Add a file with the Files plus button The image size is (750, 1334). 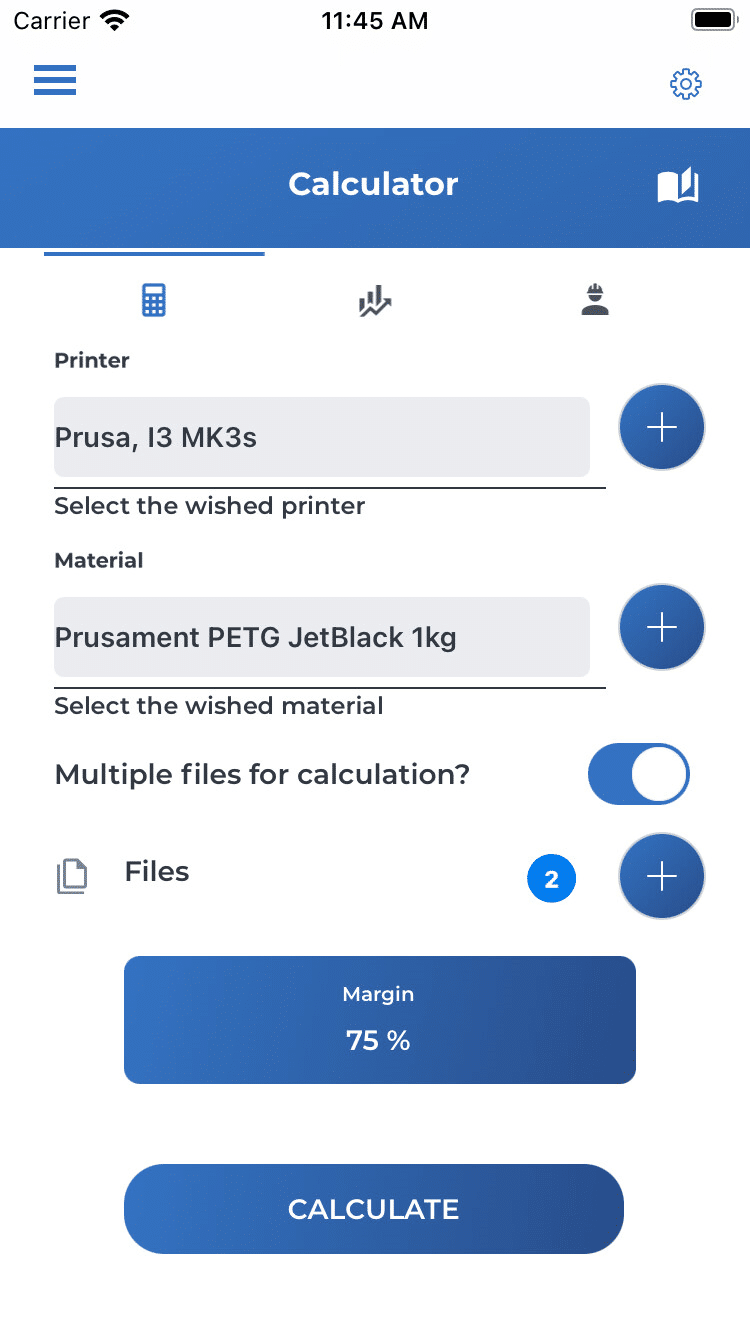(662, 876)
